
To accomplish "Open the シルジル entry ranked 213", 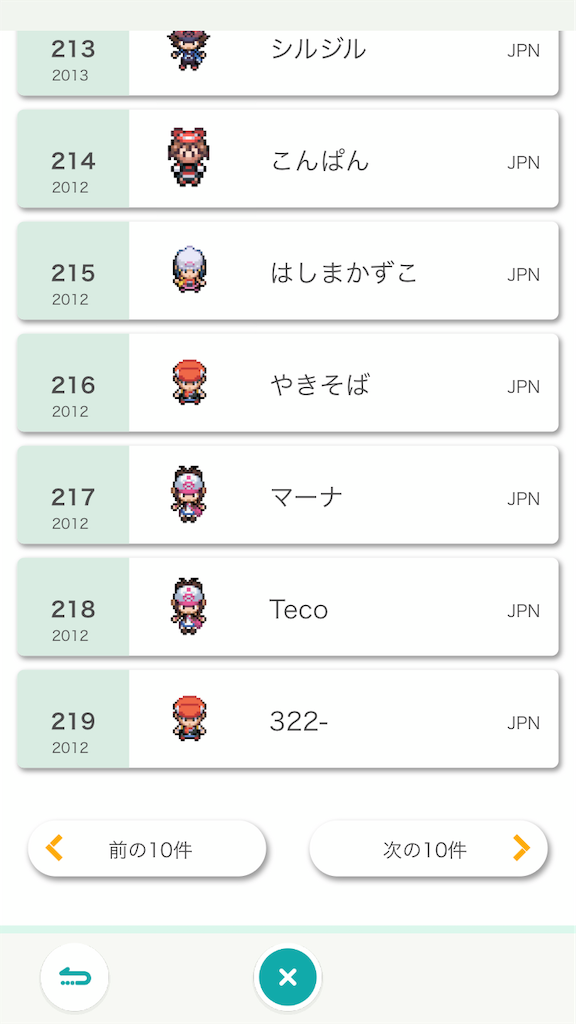I will pyautogui.click(x=288, y=63).
